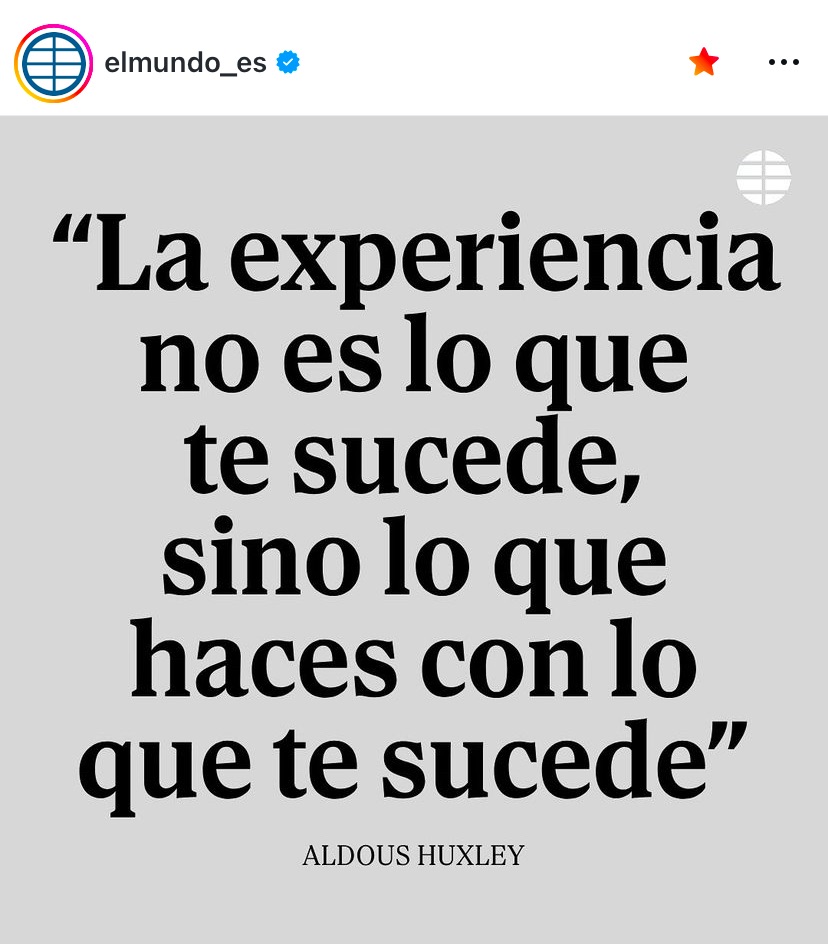Tap the red favorite star icon
This screenshot has width=828, height=950.
pos(704,62)
